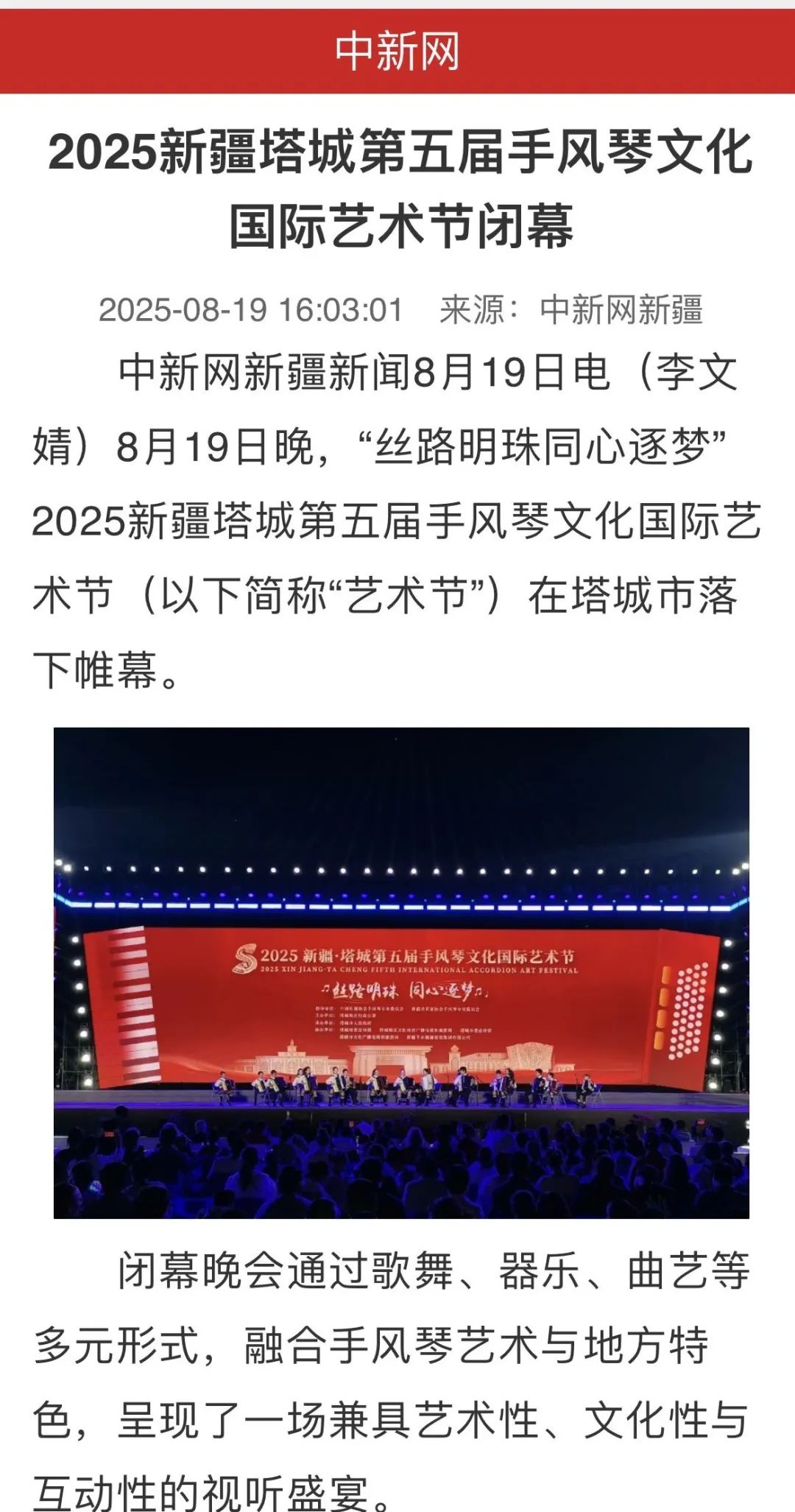The image size is (795, 1512).
Task: Tap the 中新网 header link
Action: click(397, 52)
